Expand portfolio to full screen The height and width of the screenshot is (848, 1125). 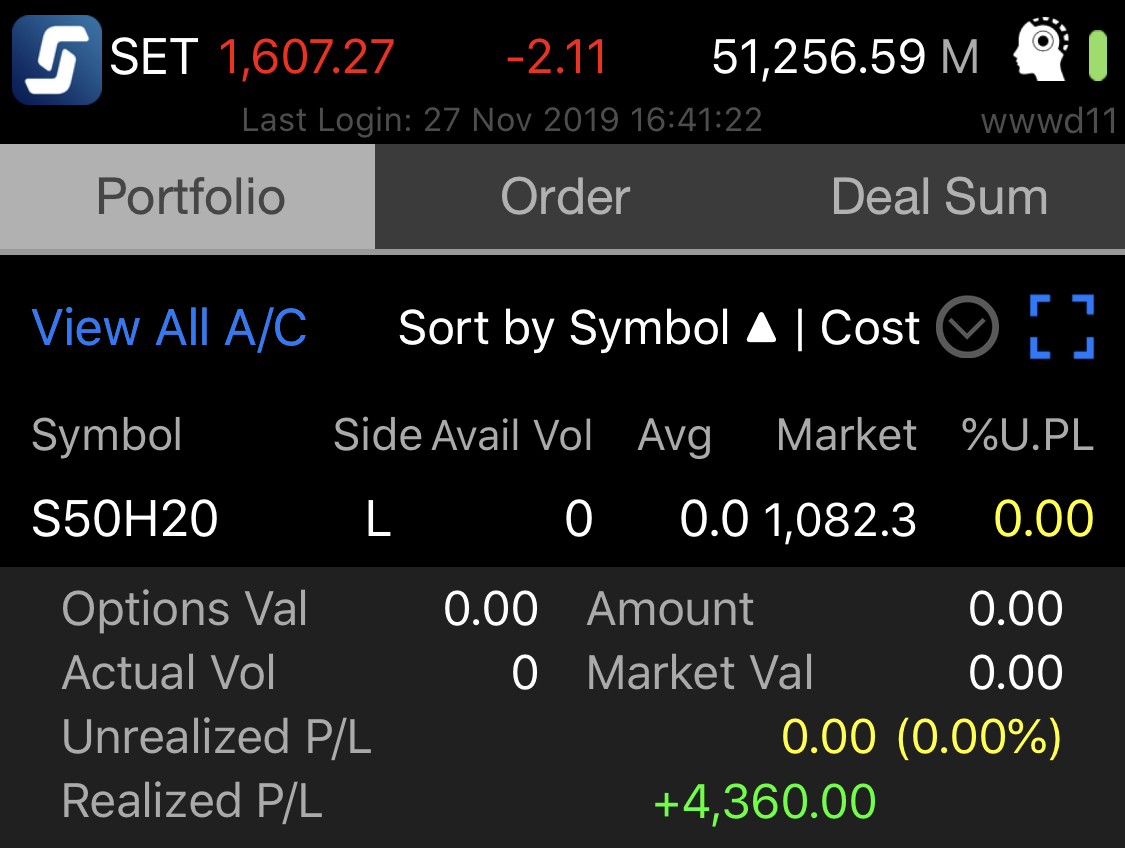[1061, 327]
